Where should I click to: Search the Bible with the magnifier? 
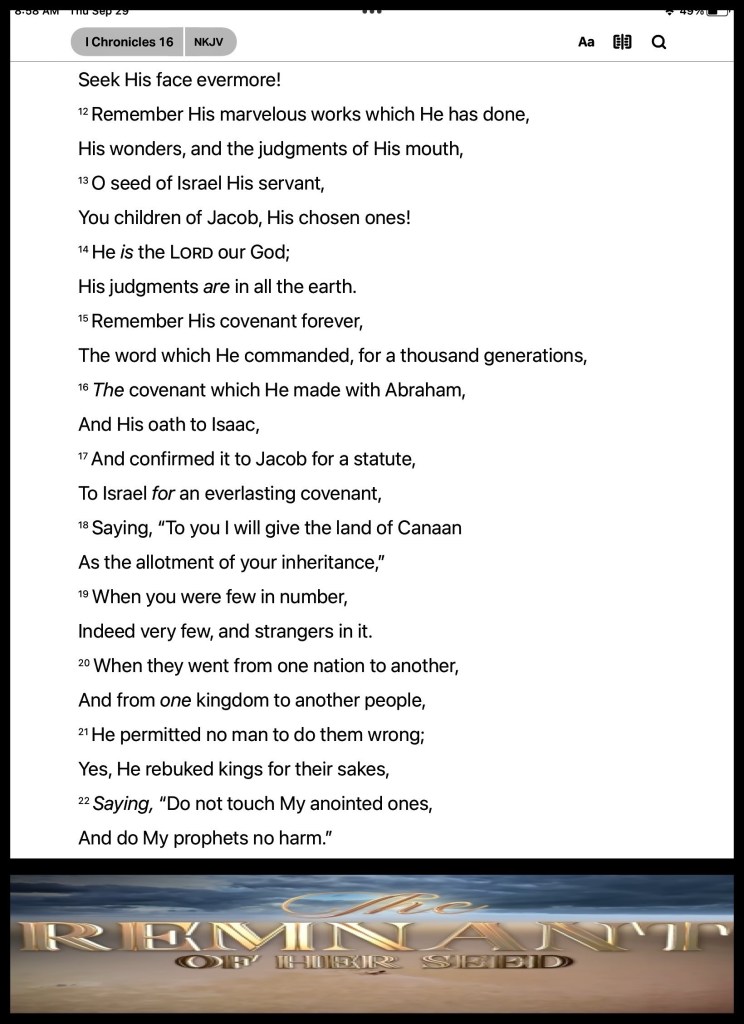(x=658, y=42)
